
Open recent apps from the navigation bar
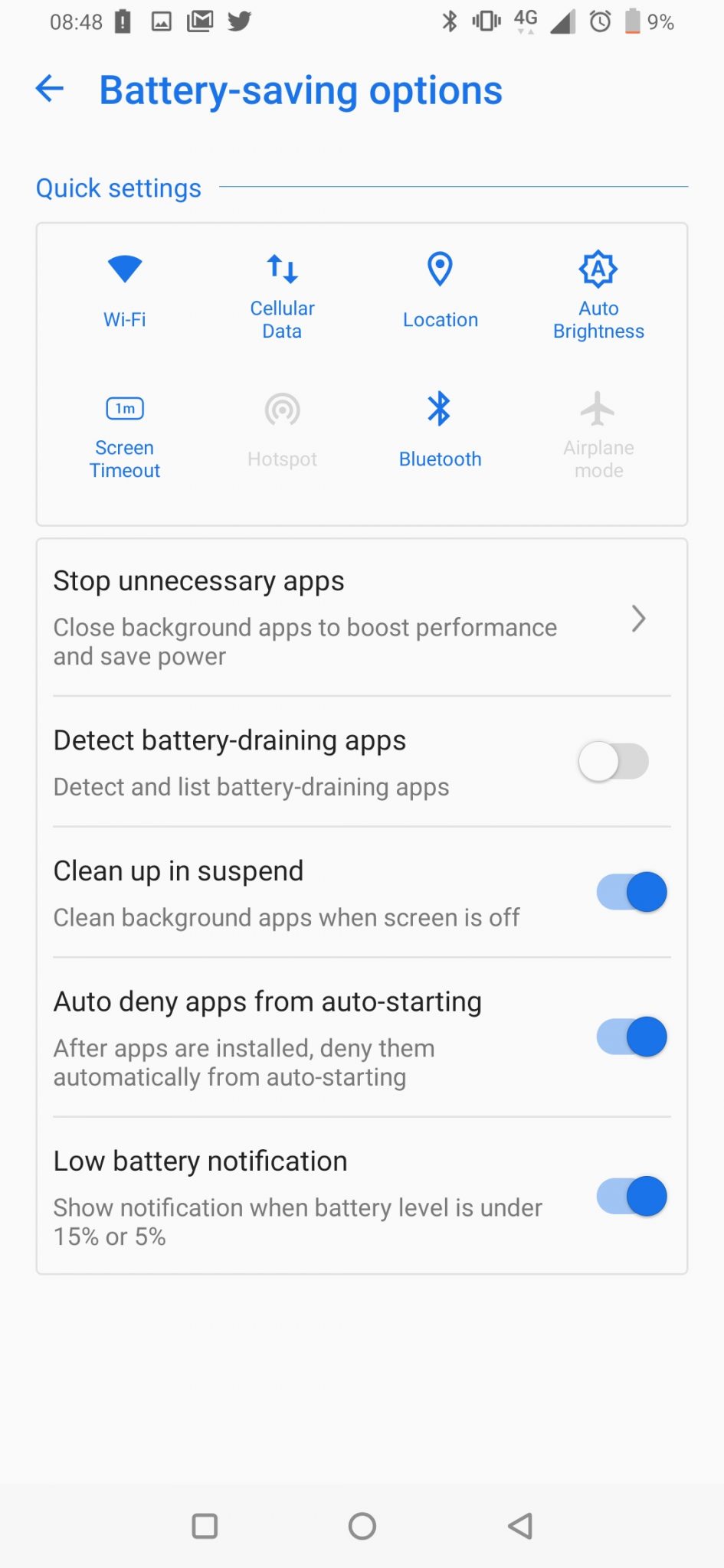pyautogui.click(x=205, y=1526)
